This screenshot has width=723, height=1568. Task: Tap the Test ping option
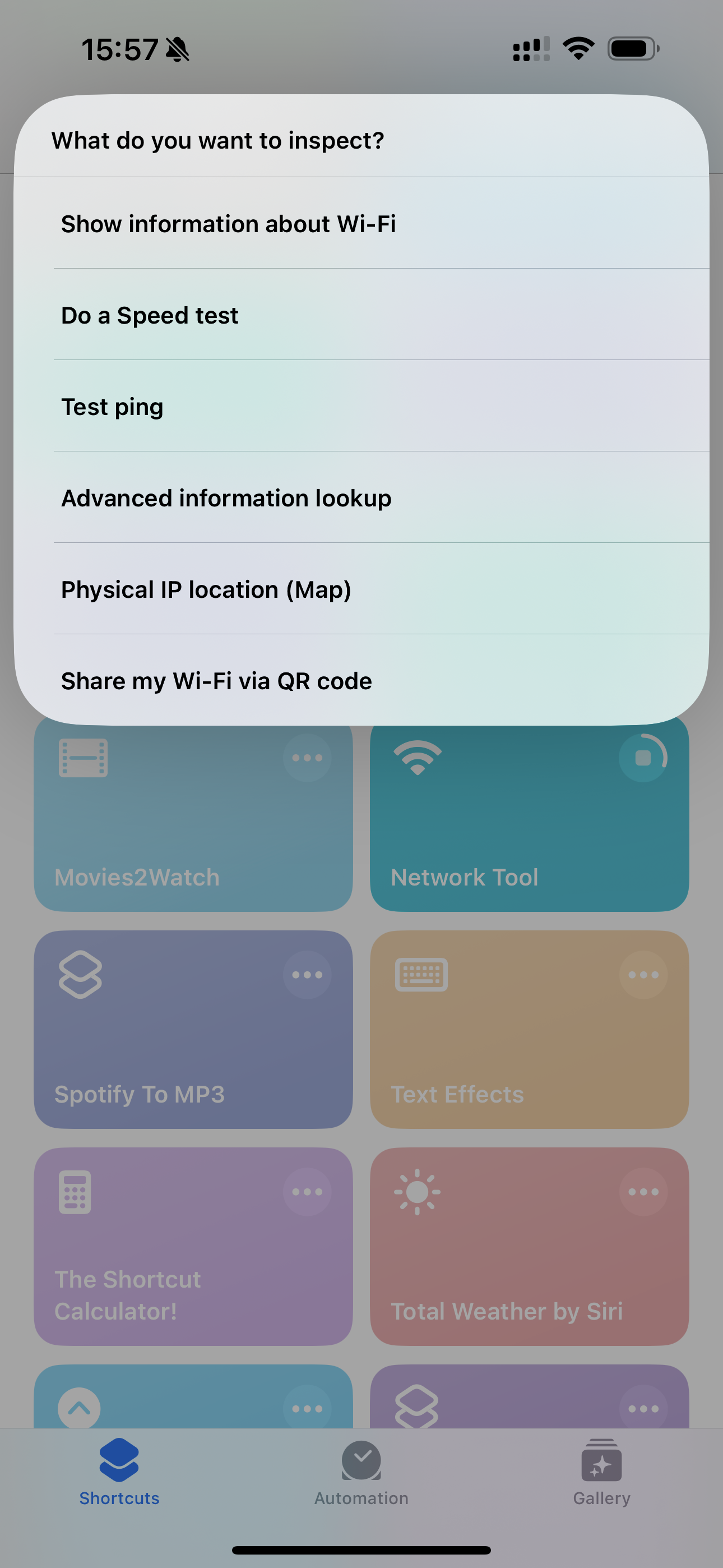tap(361, 407)
